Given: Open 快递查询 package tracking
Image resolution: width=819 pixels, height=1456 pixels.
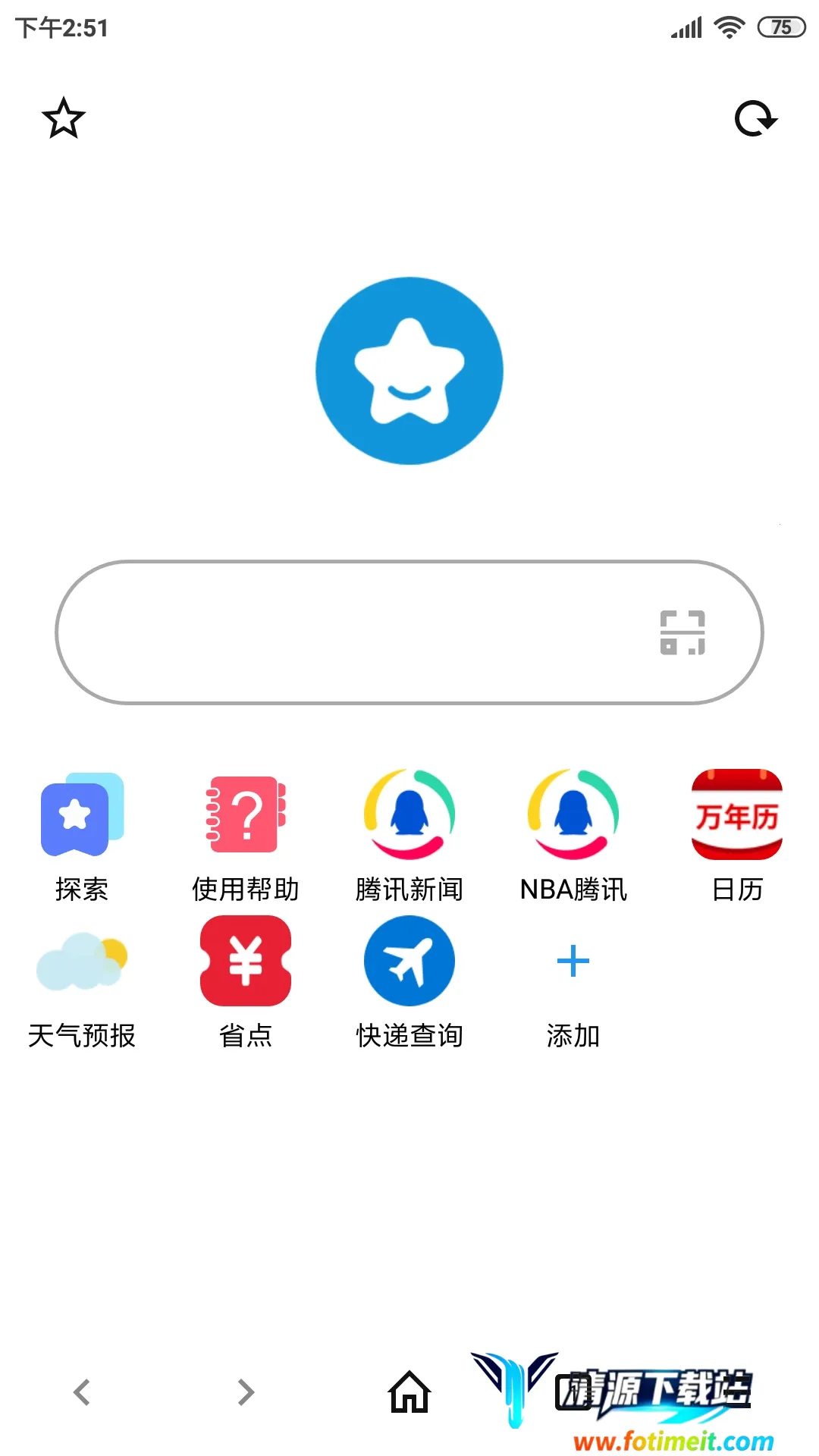Looking at the screenshot, I should [x=409, y=982].
